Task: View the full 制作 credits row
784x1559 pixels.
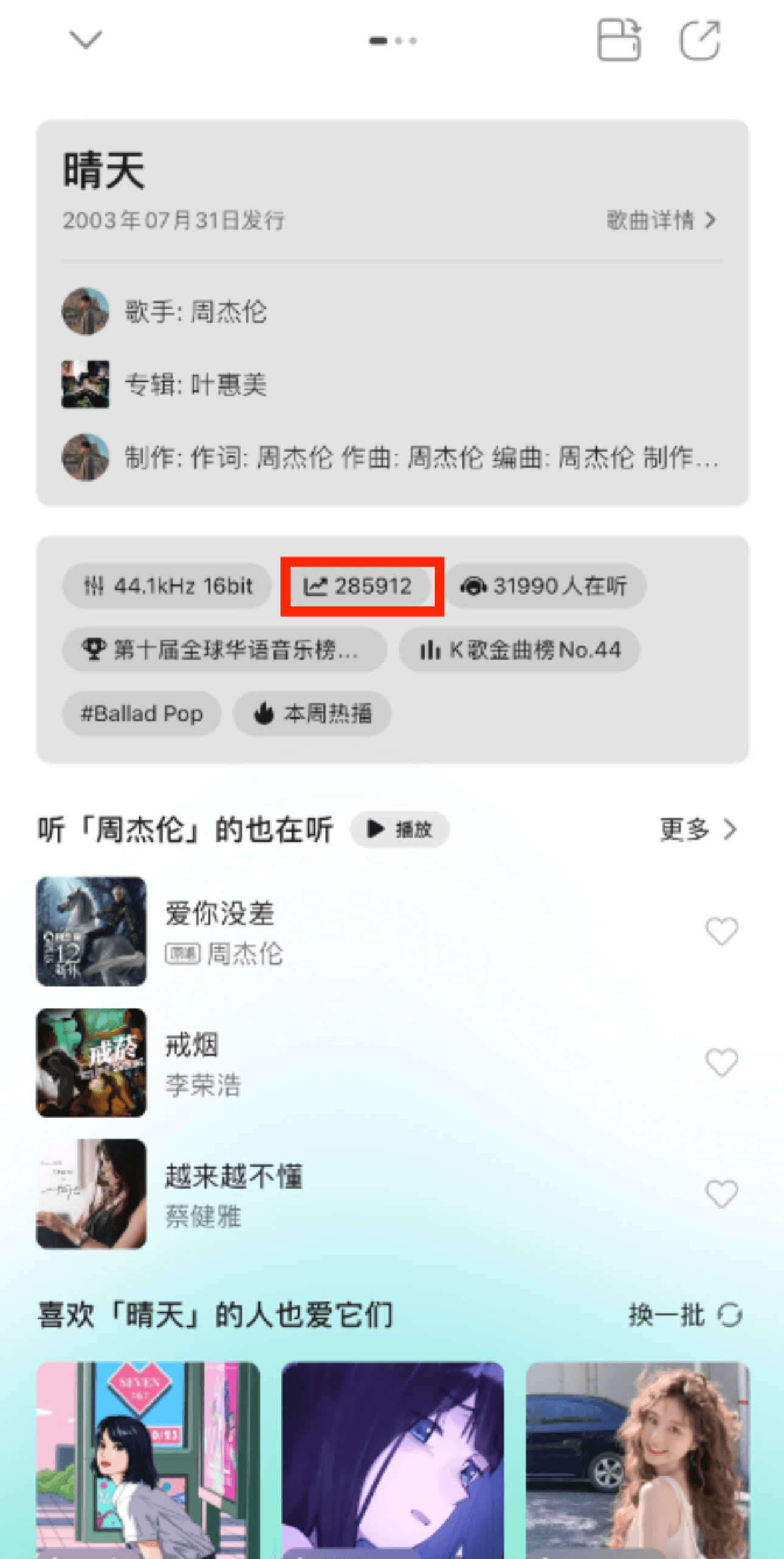Action: pos(421,458)
